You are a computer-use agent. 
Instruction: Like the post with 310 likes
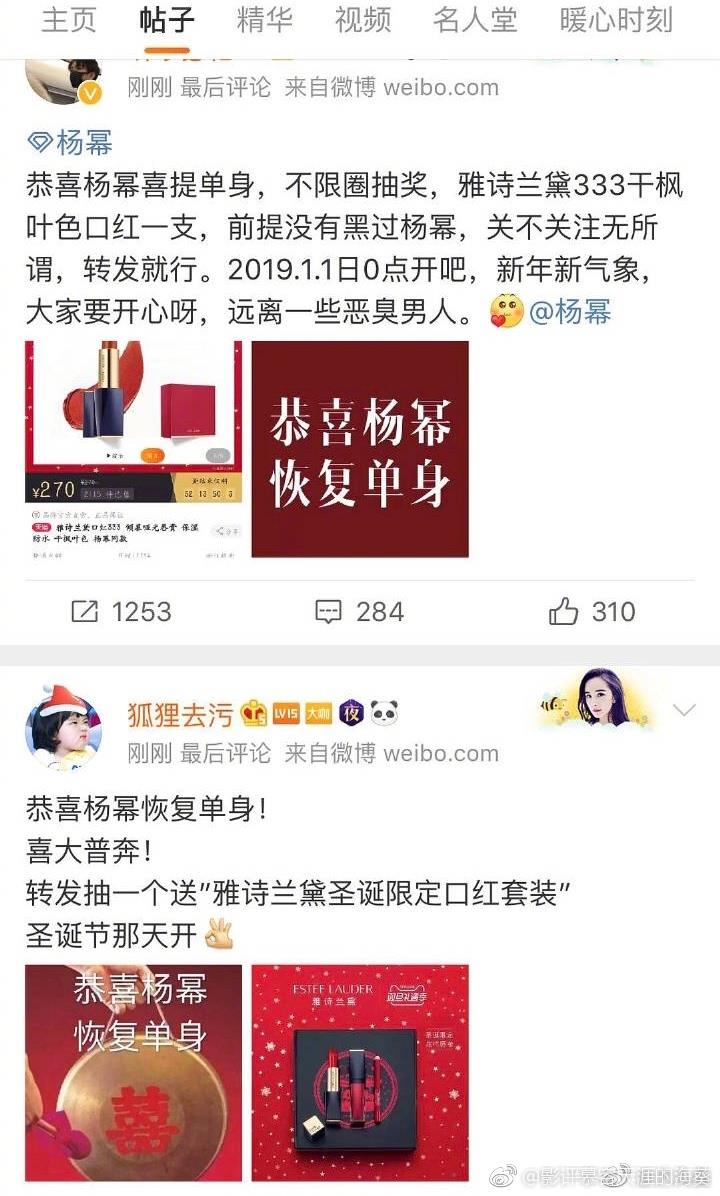(592, 612)
